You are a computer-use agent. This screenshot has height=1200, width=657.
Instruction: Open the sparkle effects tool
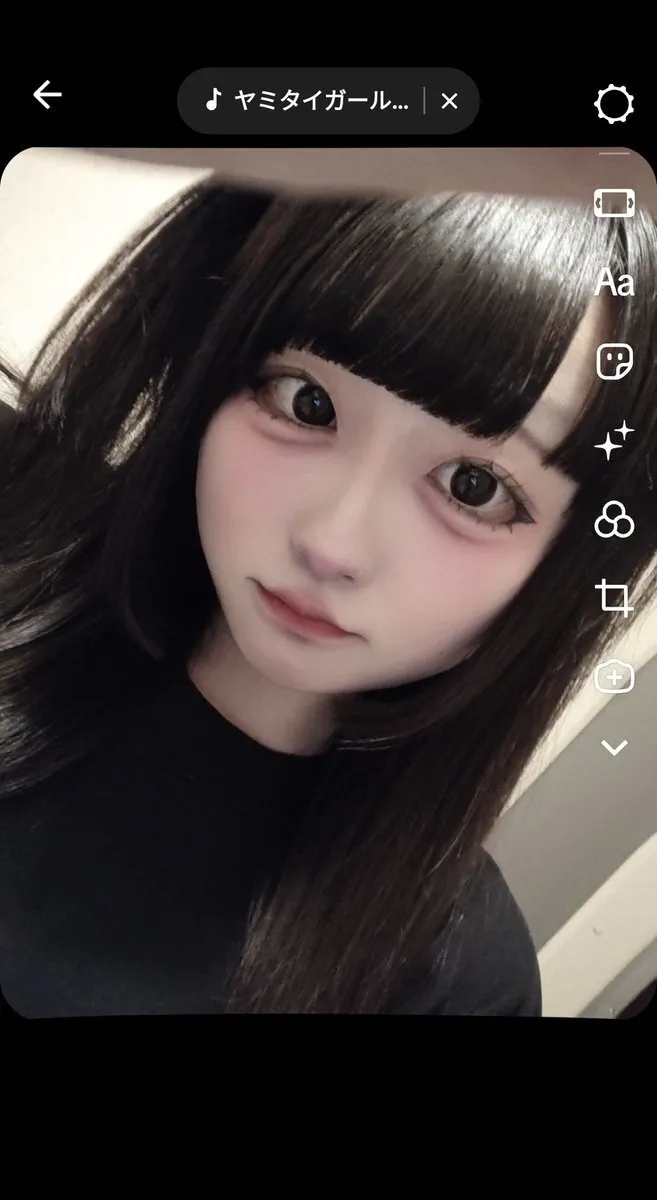[x=614, y=440]
